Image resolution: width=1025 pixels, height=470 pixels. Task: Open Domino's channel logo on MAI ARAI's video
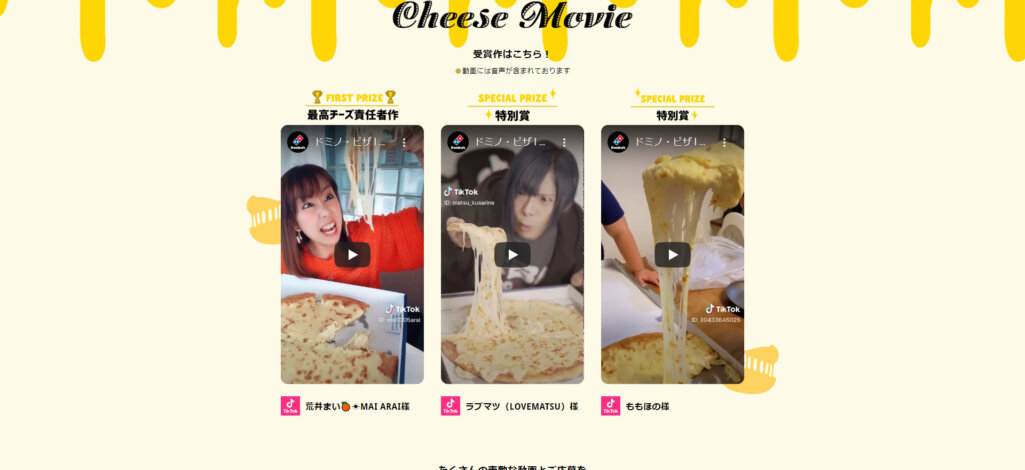pyautogui.click(x=297, y=142)
